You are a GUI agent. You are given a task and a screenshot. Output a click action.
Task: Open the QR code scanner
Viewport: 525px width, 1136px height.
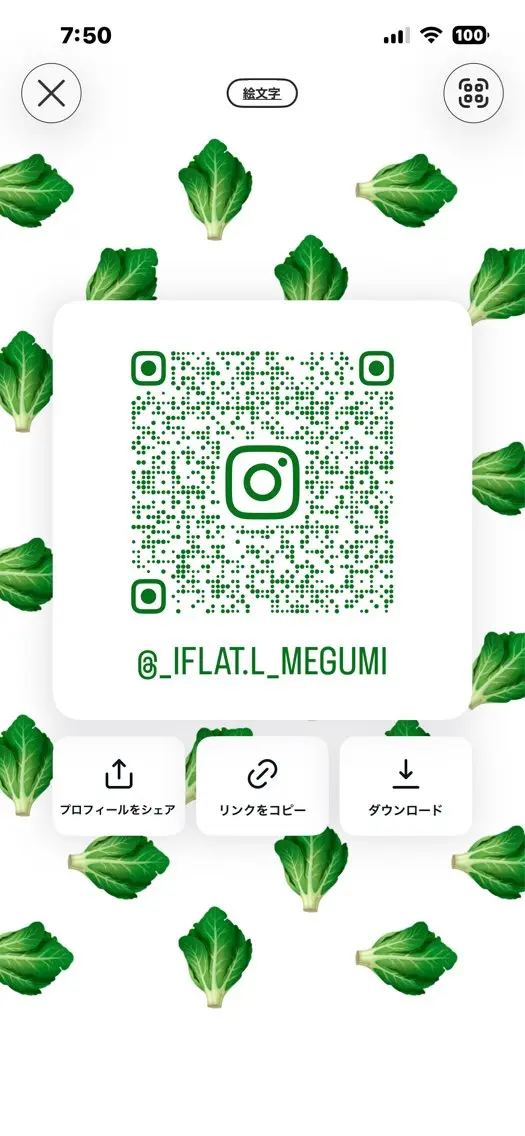pos(473,93)
